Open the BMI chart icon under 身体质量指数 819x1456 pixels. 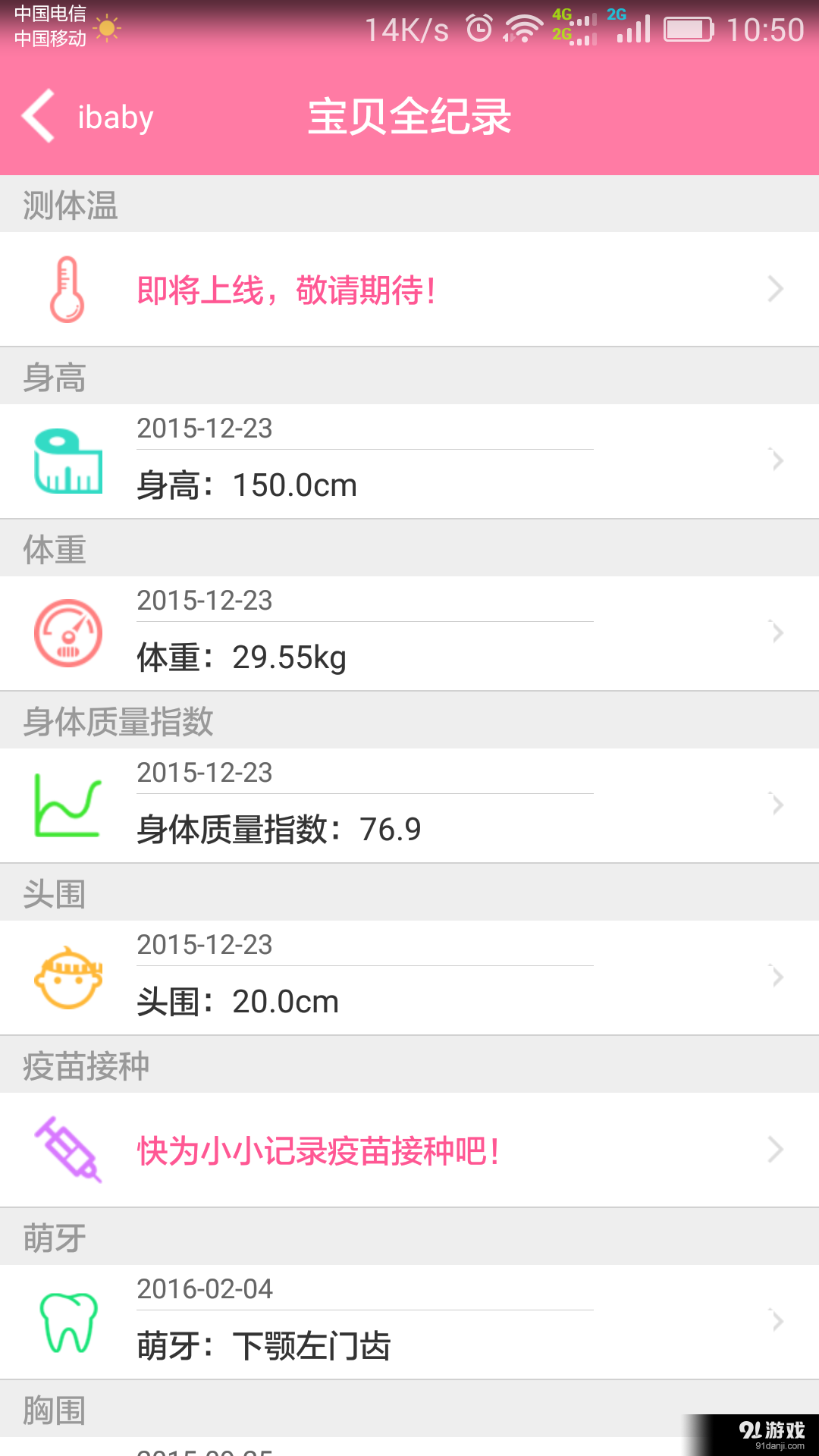[x=67, y=805]
